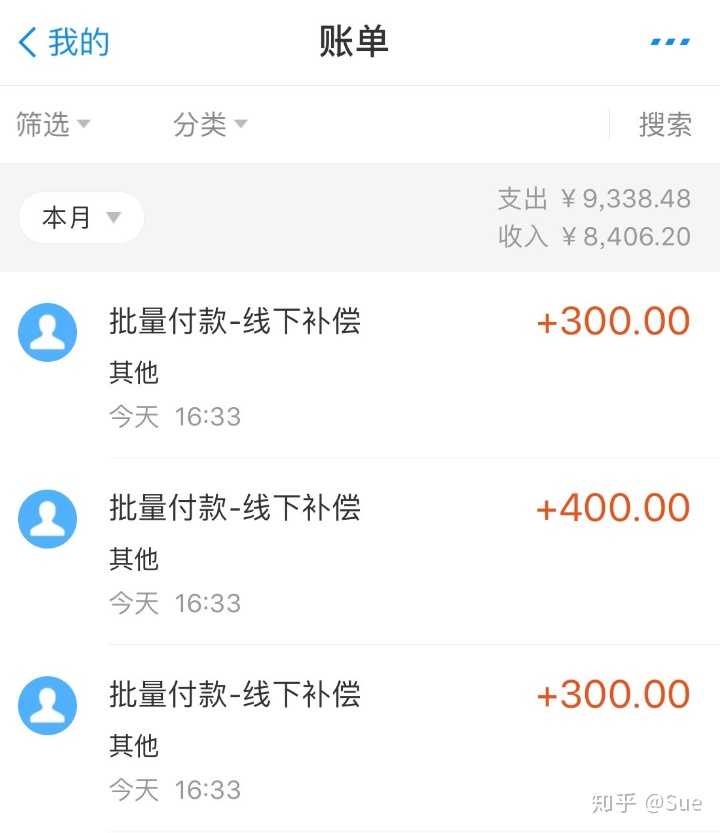
Task: Open the 本月 month picker
Action: coord(81,218)
